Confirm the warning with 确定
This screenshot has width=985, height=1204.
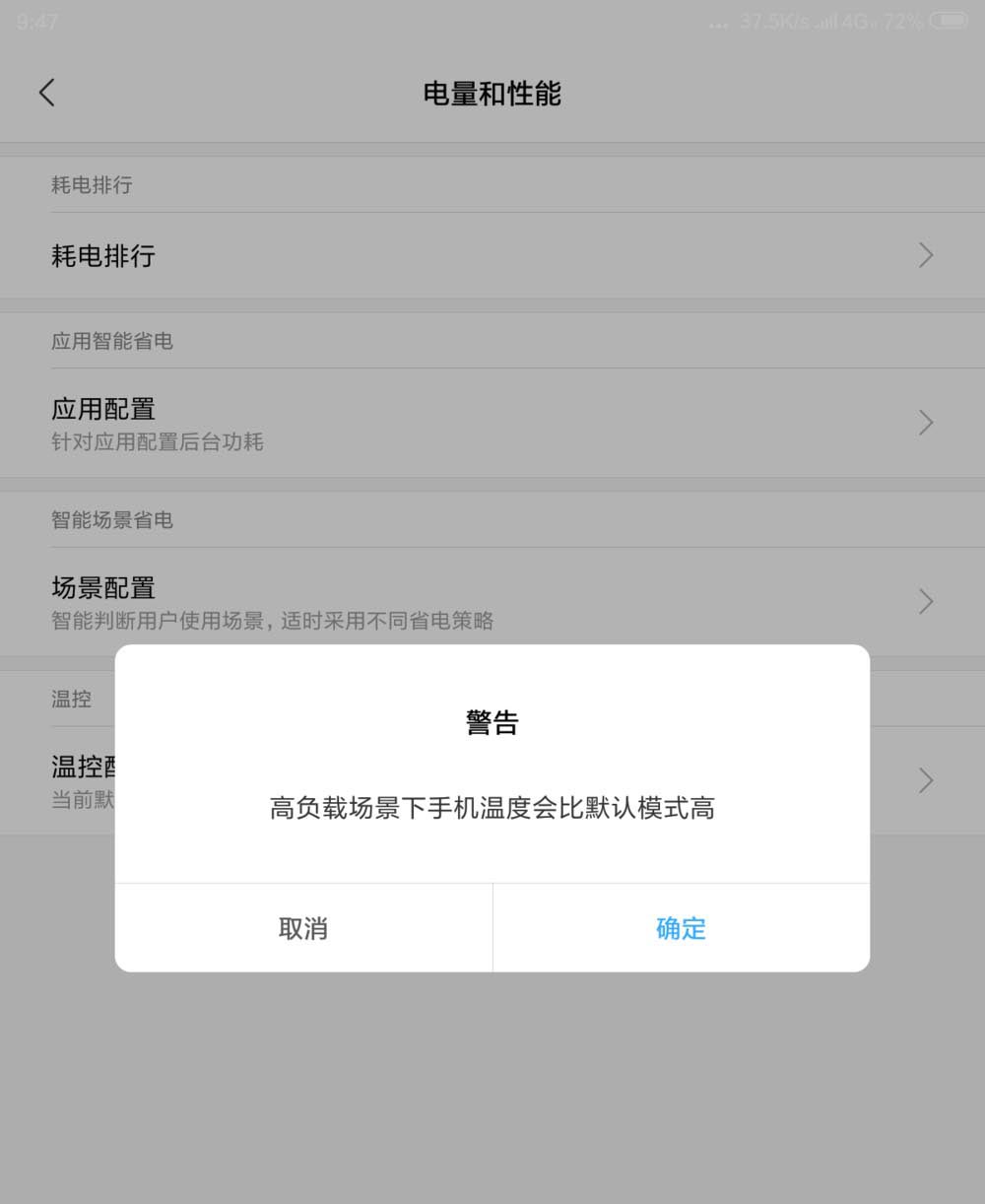click(x=681, y=928)
